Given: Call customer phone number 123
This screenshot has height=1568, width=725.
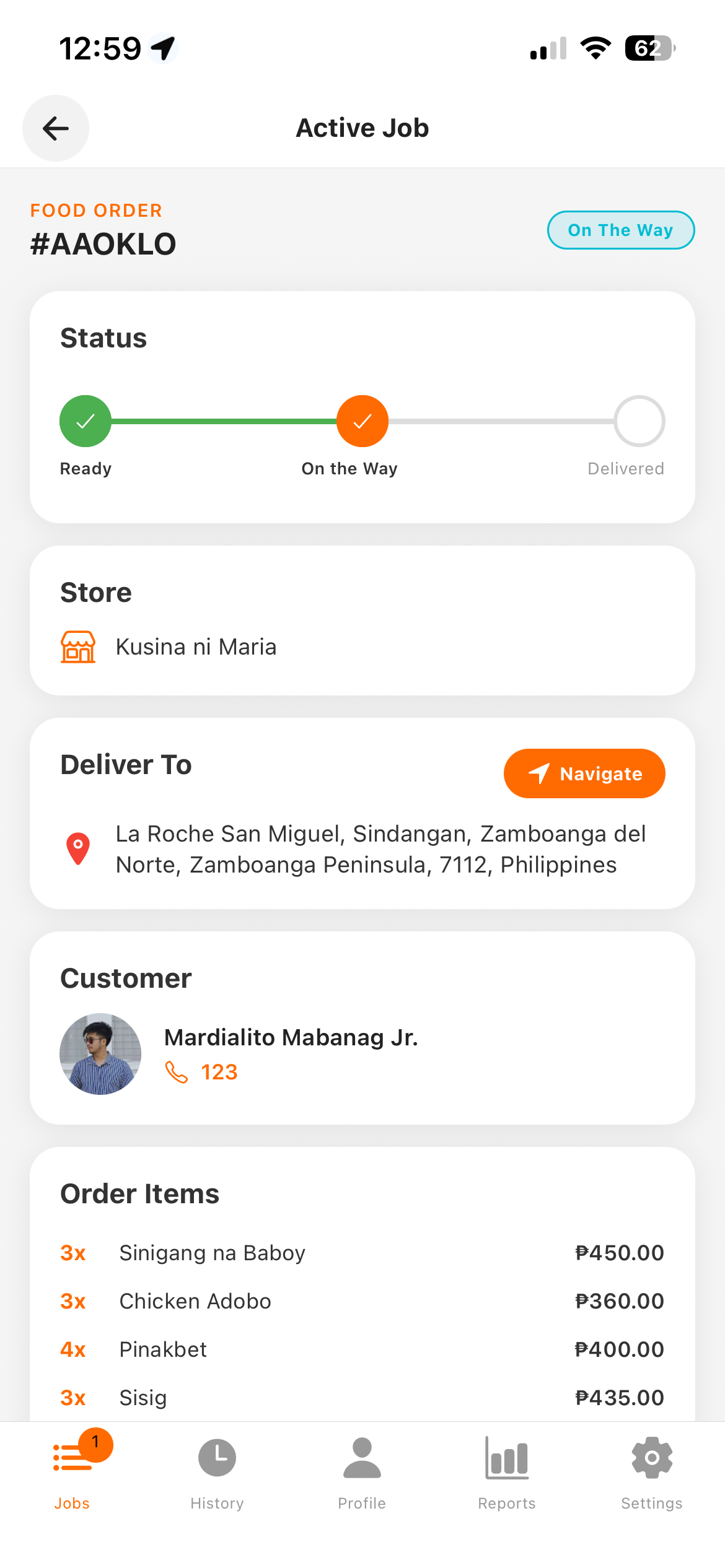Looking at the screenshot, I should click(x=202, y=1072).
